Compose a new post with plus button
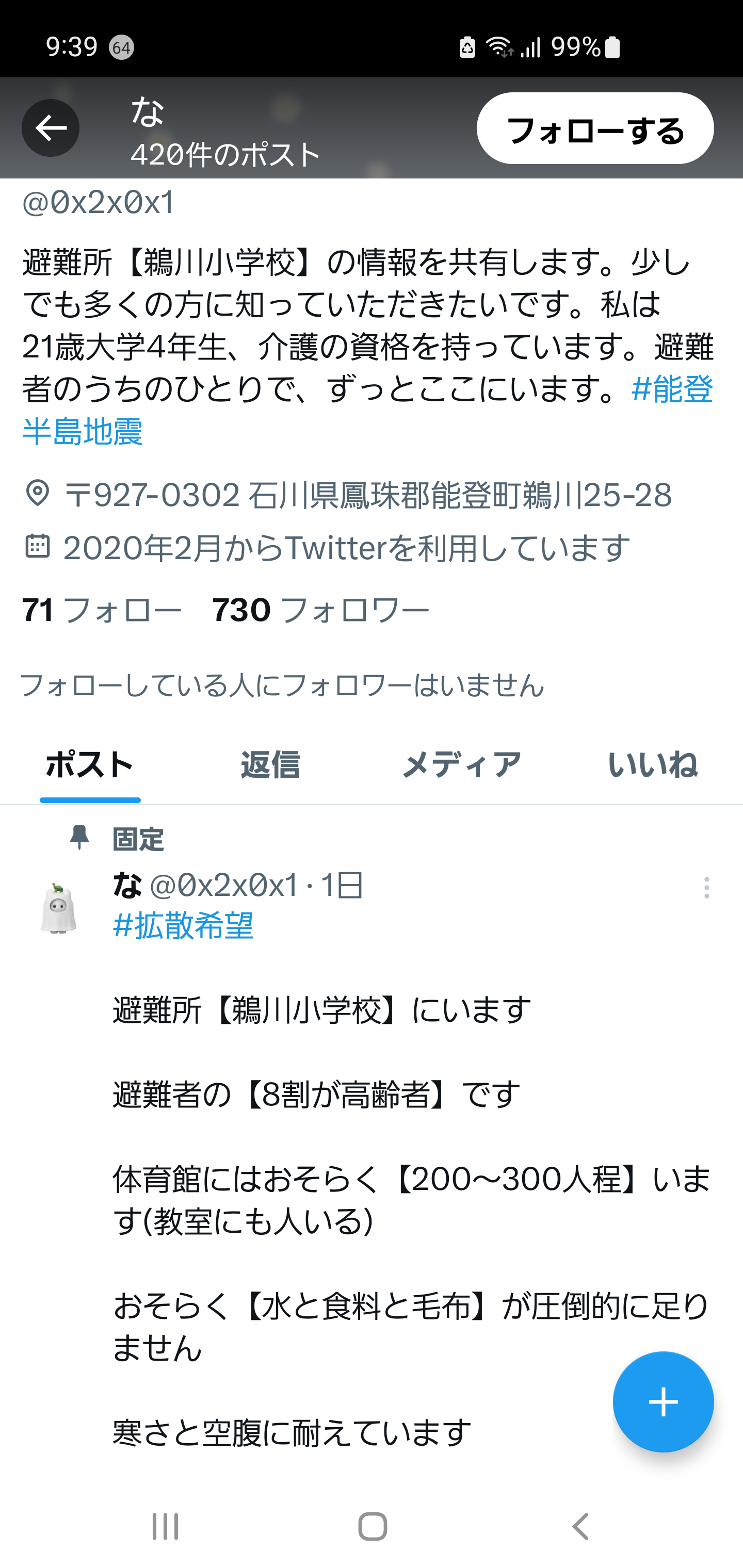This screenshot has height=1568, width=743. [x=663, y=1402]
